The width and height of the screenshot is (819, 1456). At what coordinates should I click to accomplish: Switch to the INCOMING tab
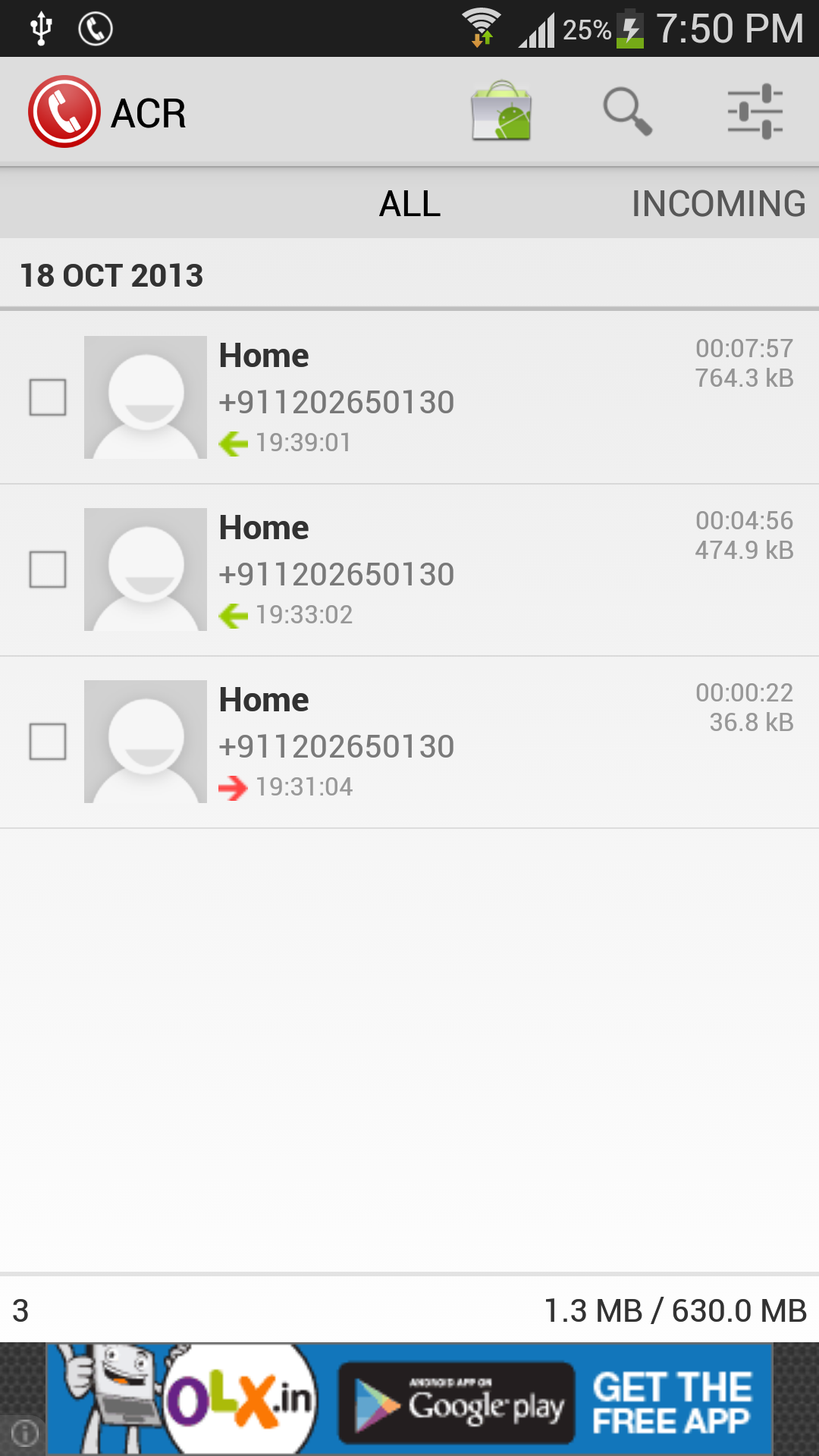[717, 203]
